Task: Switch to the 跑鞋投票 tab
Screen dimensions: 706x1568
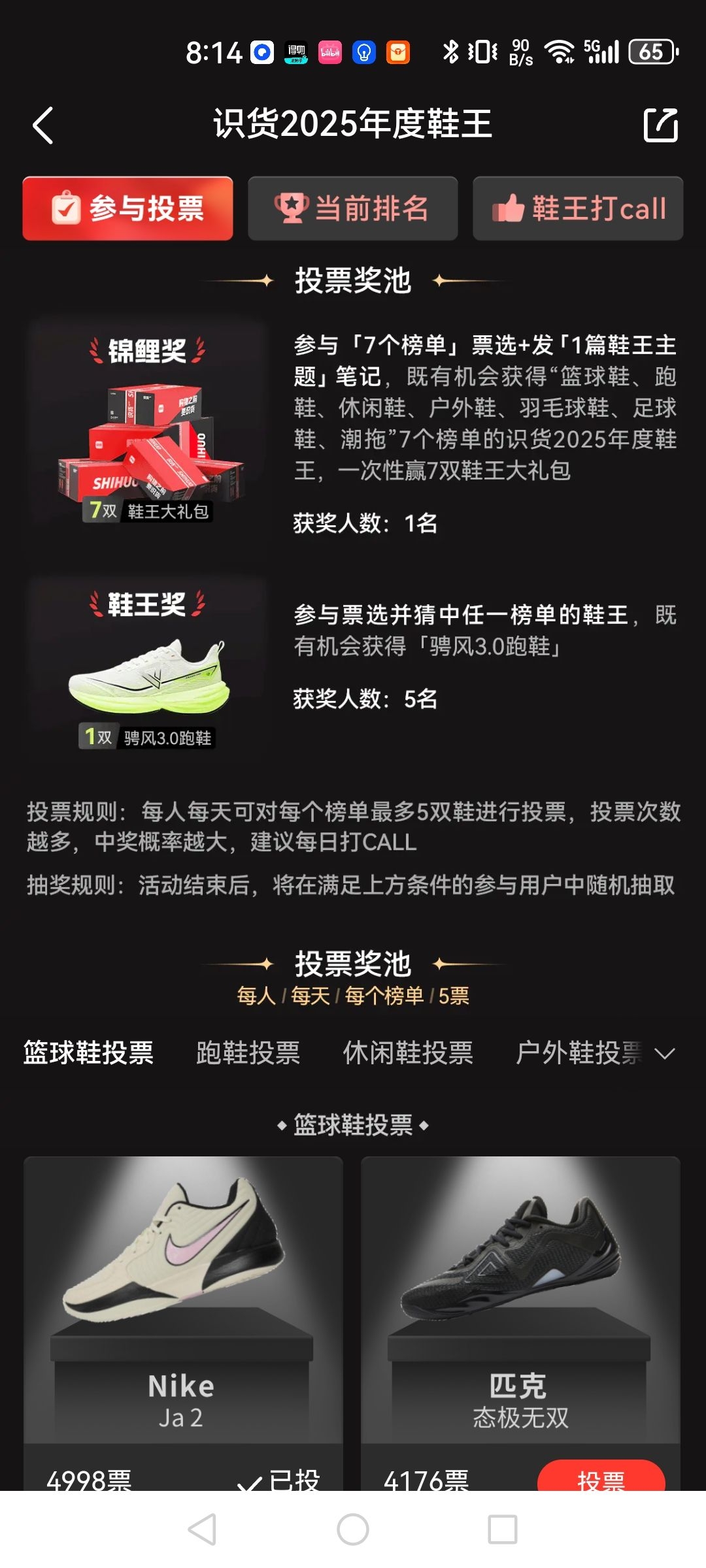Action: point(248,1053)
